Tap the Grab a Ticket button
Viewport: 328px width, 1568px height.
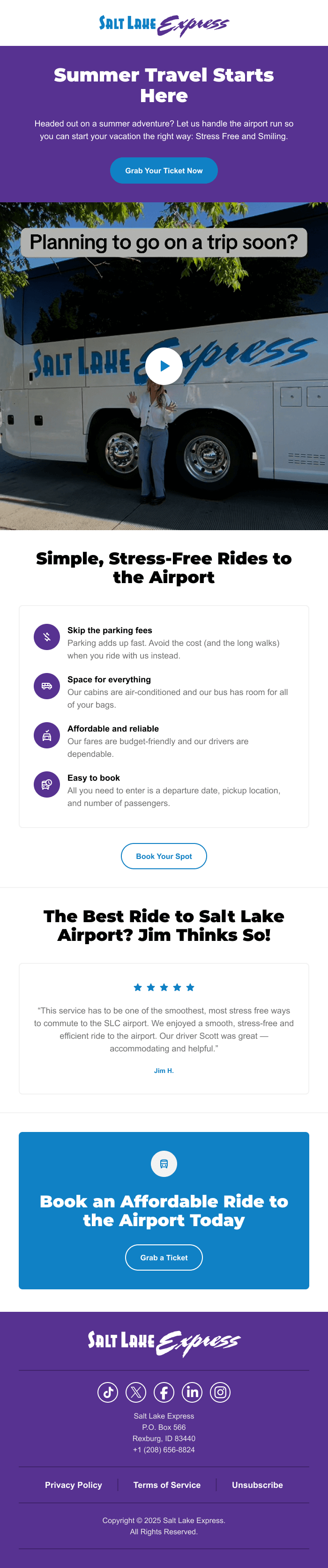tap(164, 1257)
